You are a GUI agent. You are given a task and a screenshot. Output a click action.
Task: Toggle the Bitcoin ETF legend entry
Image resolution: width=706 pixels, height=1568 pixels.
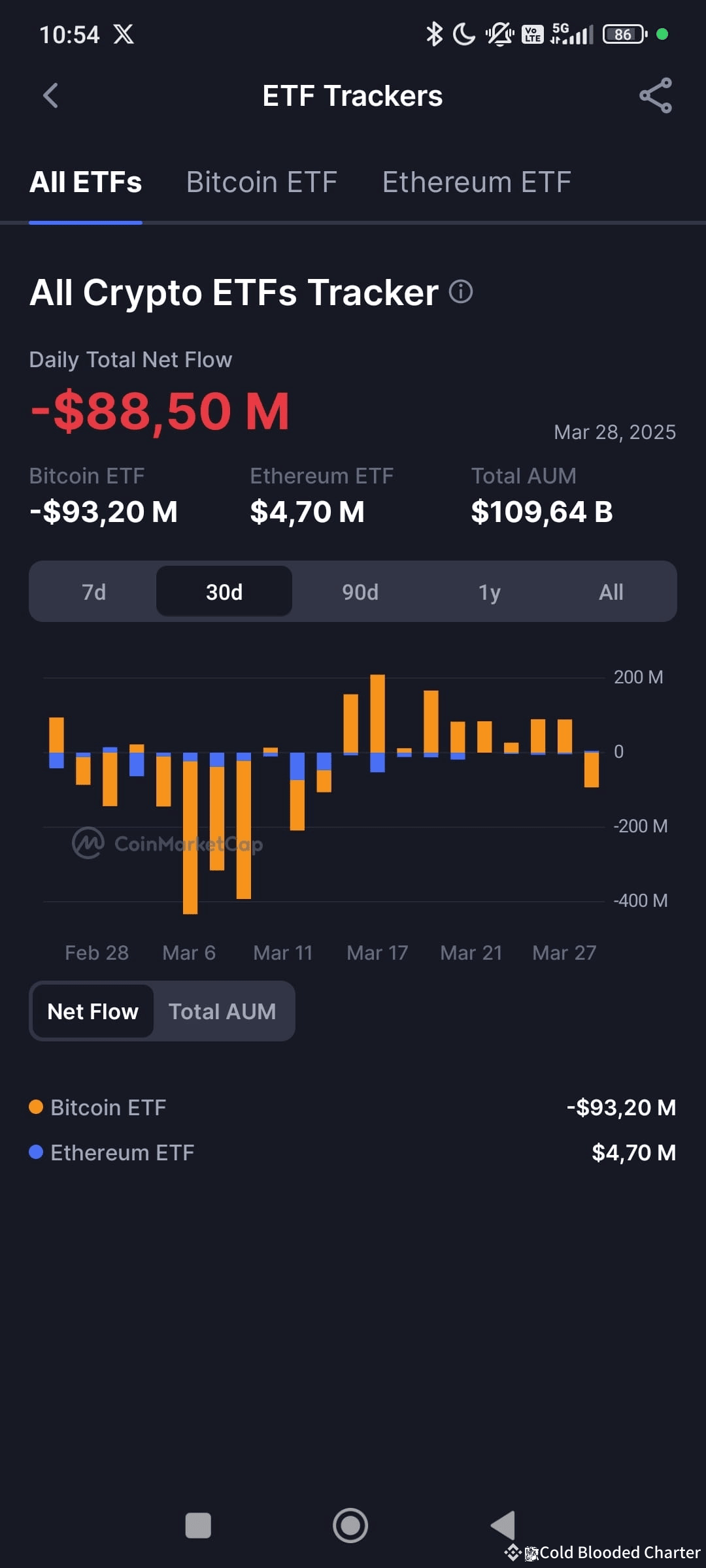pyautogui.click(x=108, y=1107)
